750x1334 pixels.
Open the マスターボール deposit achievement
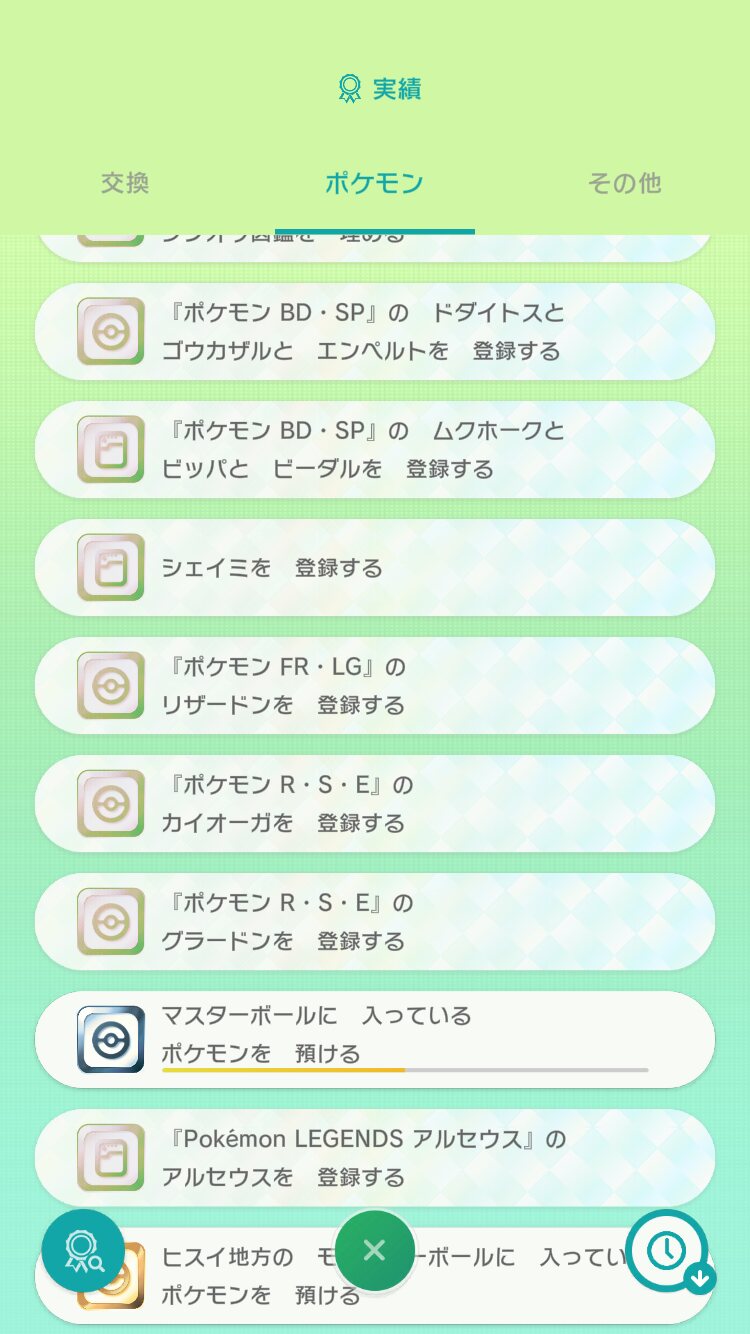(x=375, y=1039)
